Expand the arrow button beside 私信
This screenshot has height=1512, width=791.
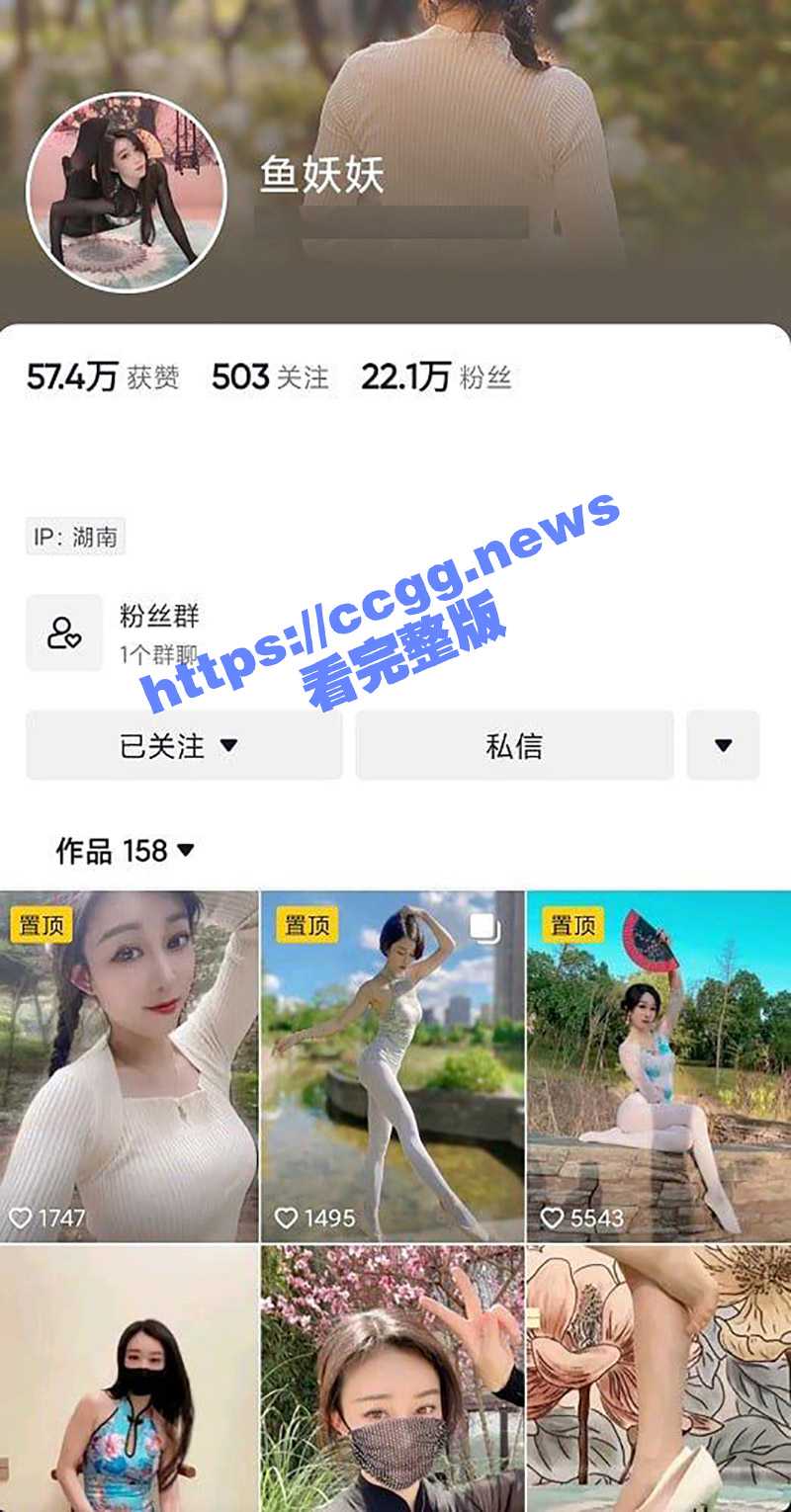tap(723, 746)
